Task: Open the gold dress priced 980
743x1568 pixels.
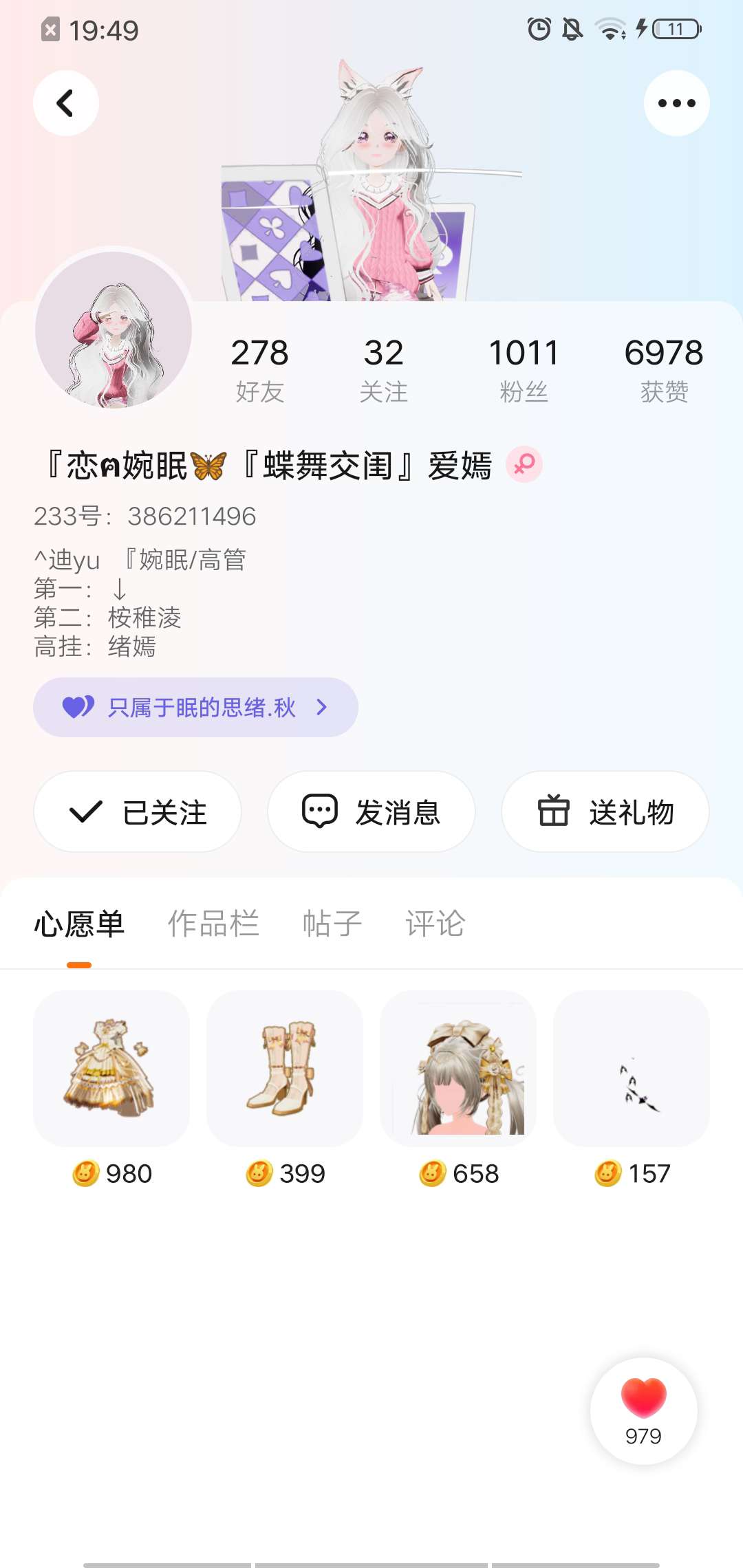Action: tap(111, 1069)
